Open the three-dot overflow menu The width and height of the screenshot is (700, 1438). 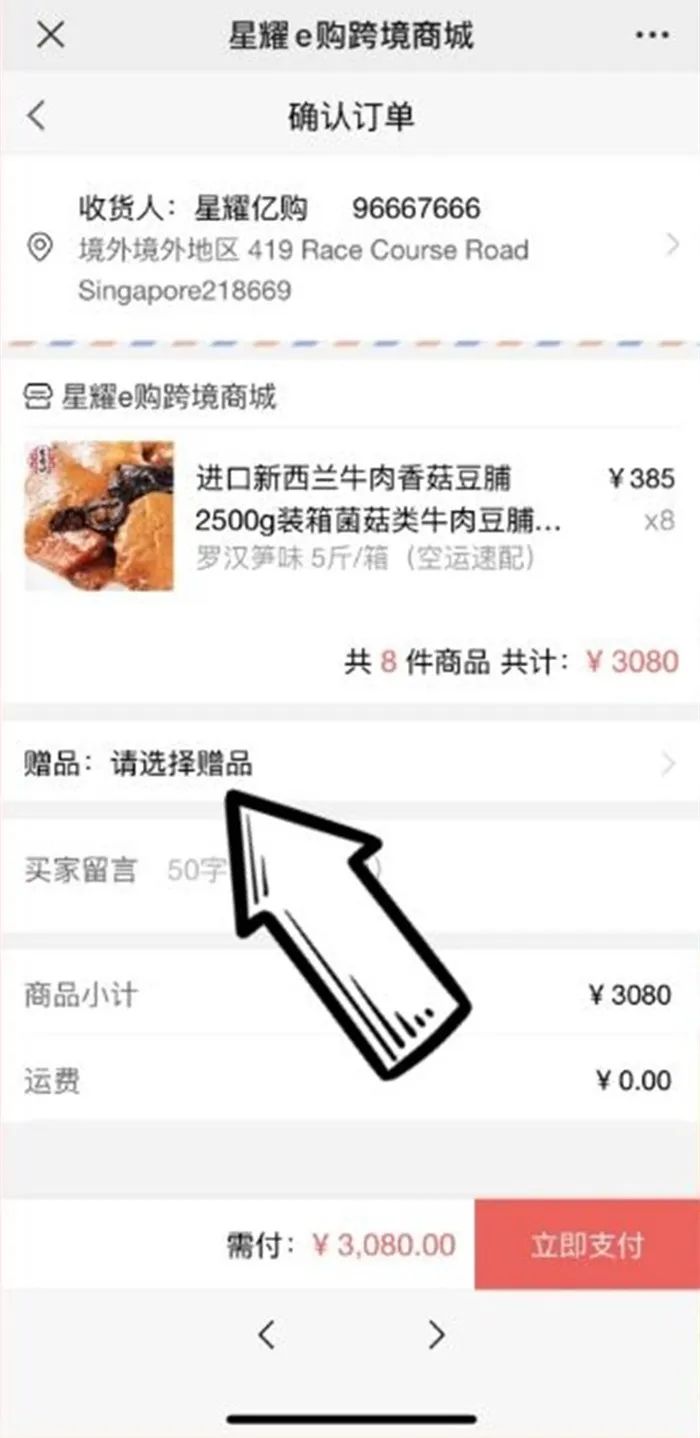click(651, 36)
